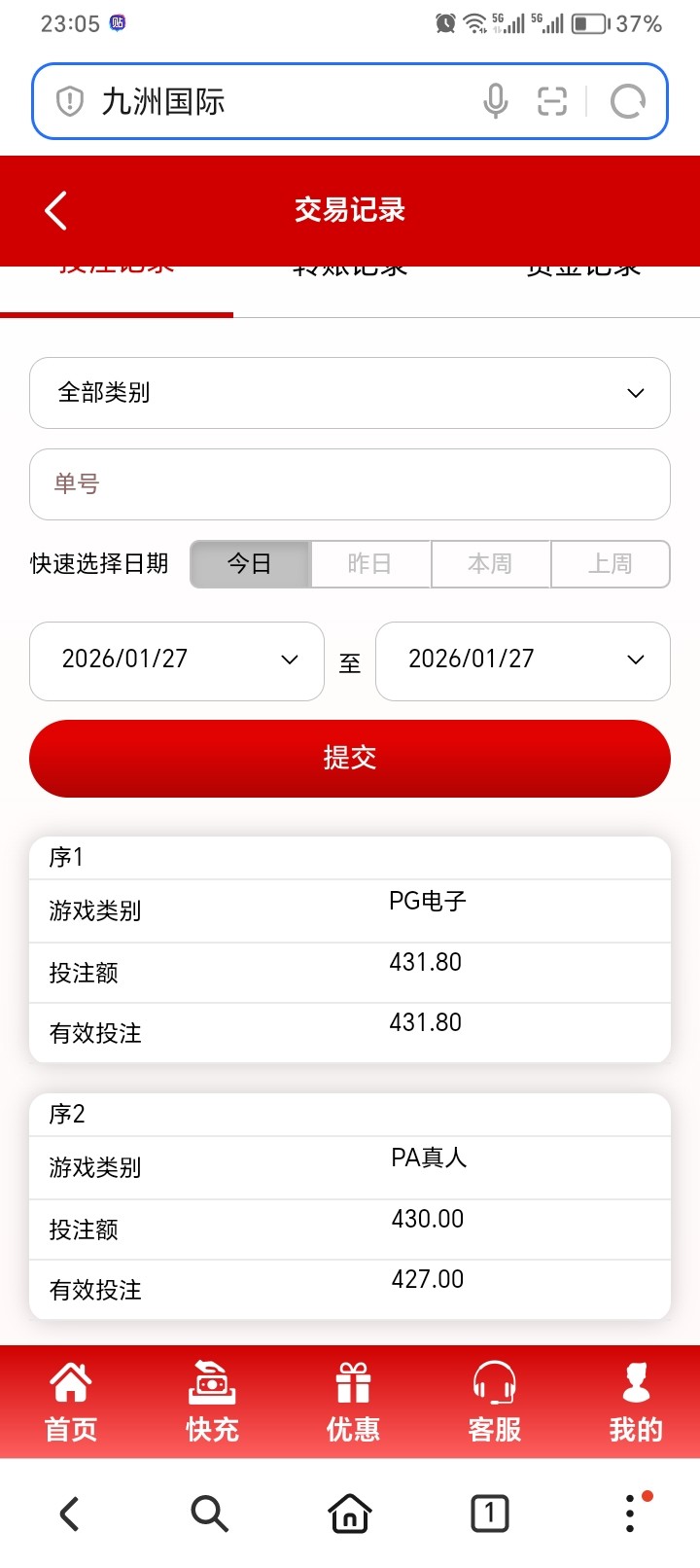700x1568 pixels.
Task: Select the 昨日 quick date option
Action: click(369, 564)
